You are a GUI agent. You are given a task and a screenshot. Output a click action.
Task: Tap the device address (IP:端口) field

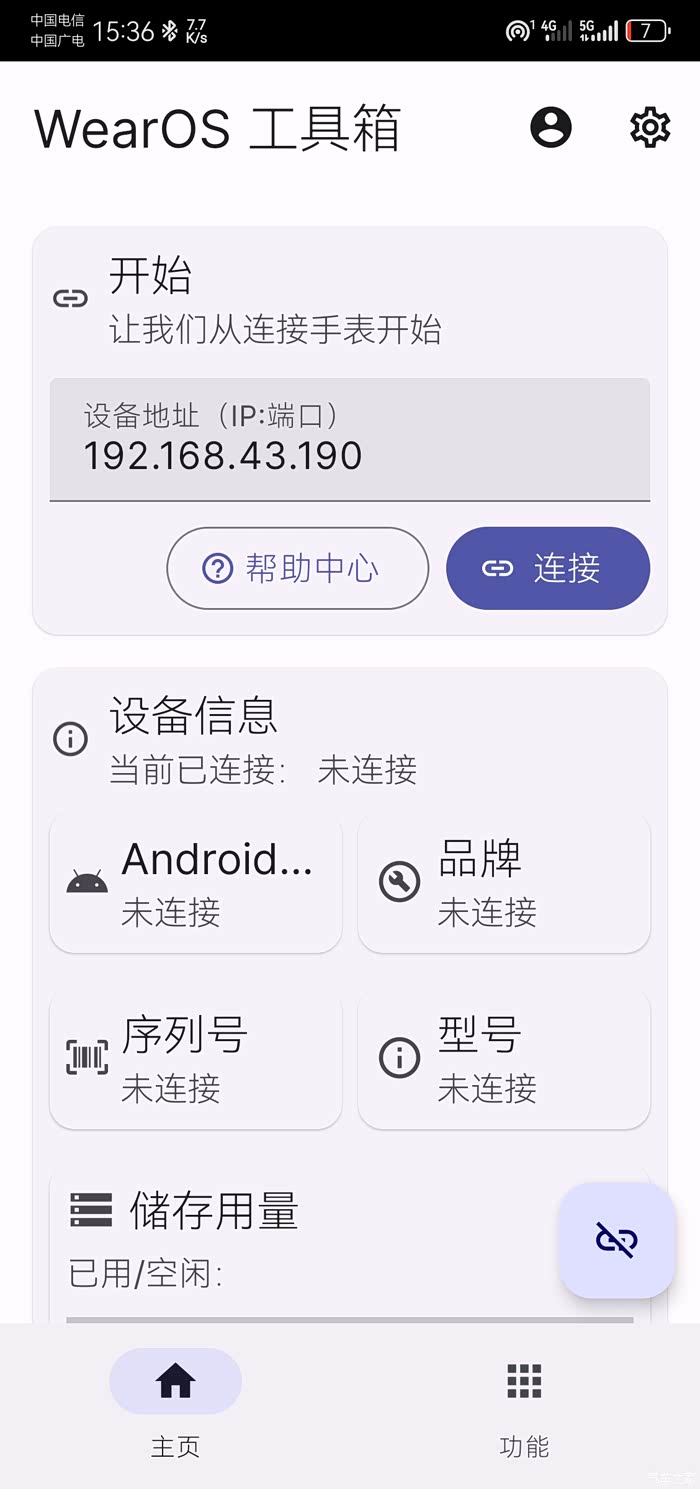click(x=350, y=440)
